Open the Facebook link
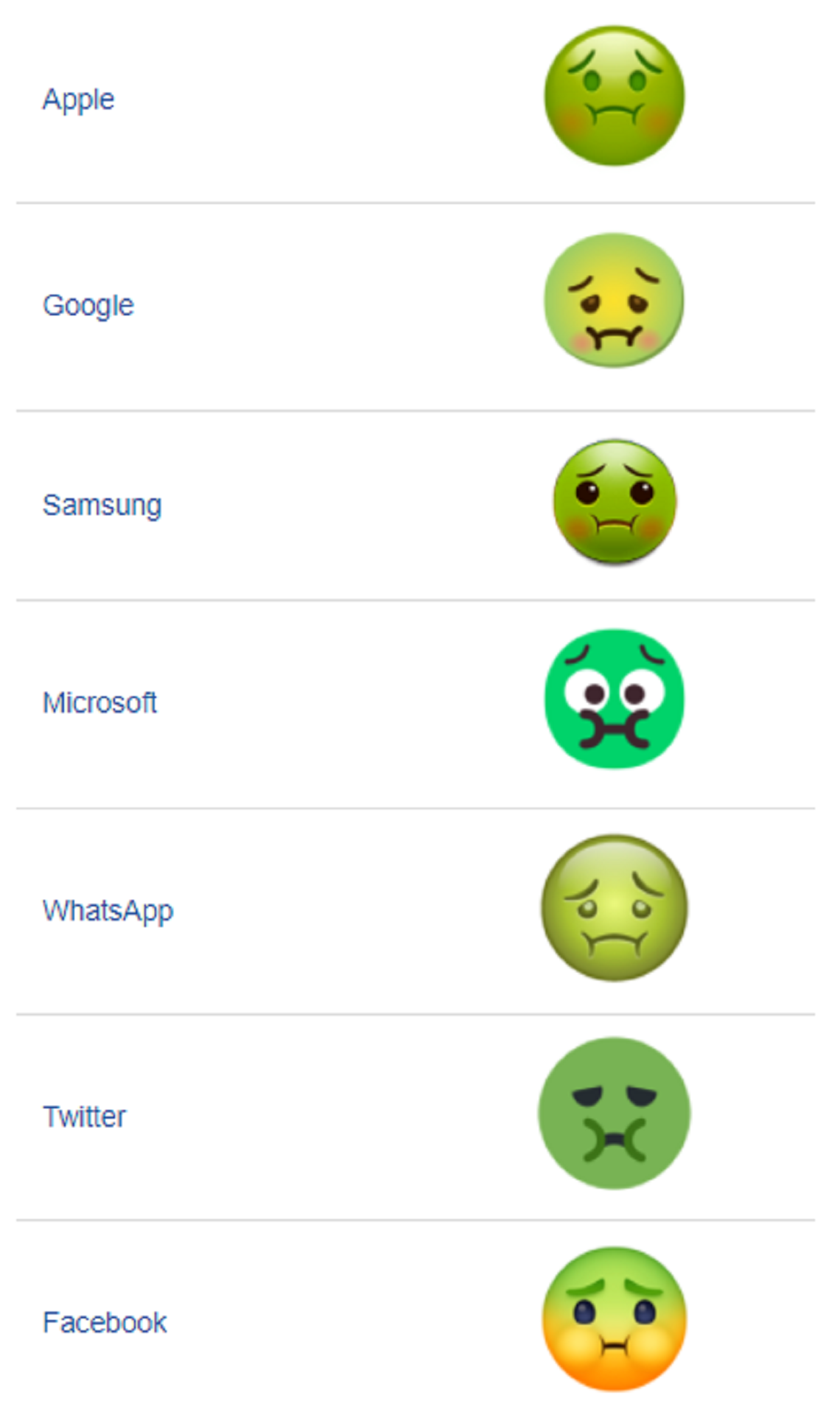The image size is (840, 1415). [x=105, y=1322]
